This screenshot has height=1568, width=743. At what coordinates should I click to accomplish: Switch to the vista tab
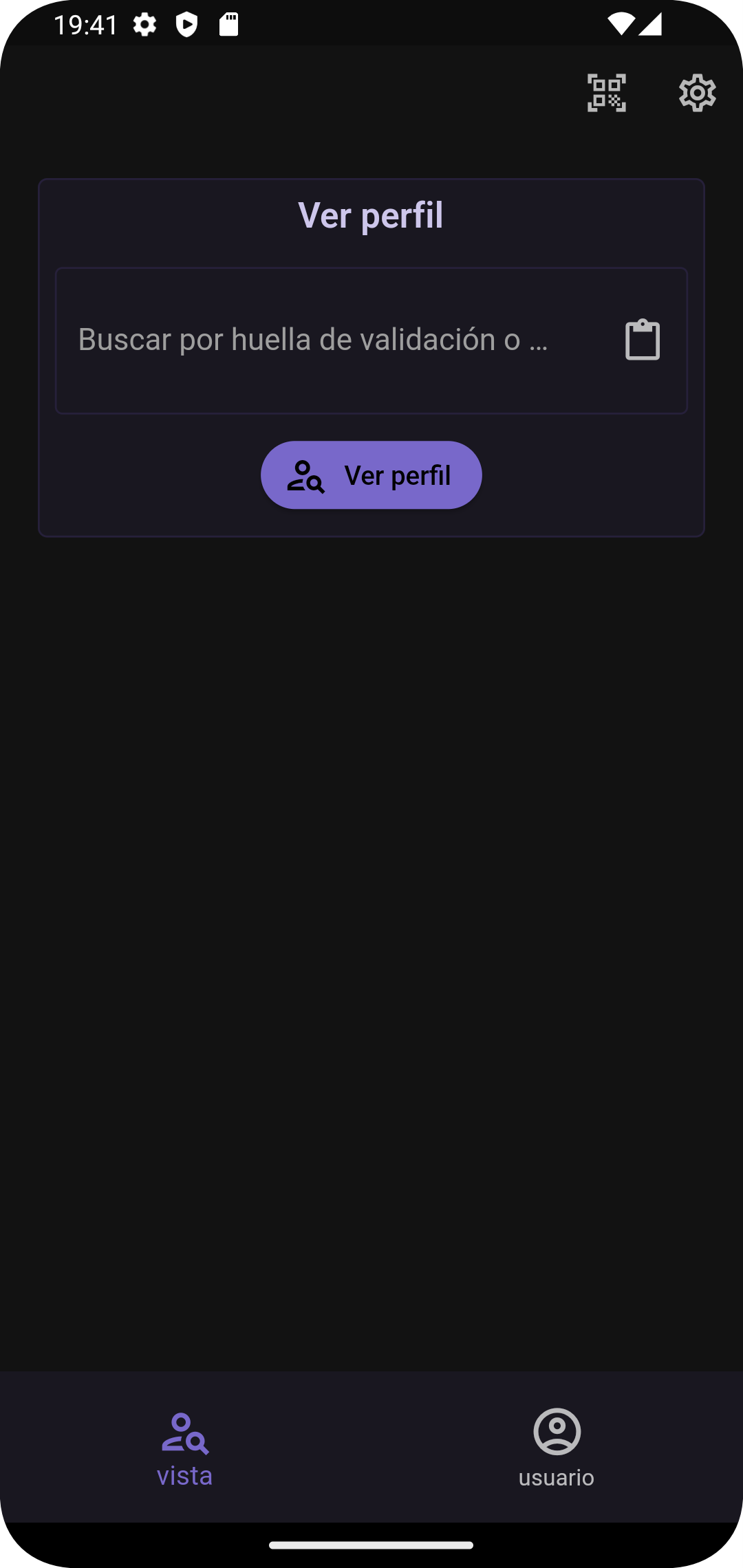click(x=185, y=1447)
